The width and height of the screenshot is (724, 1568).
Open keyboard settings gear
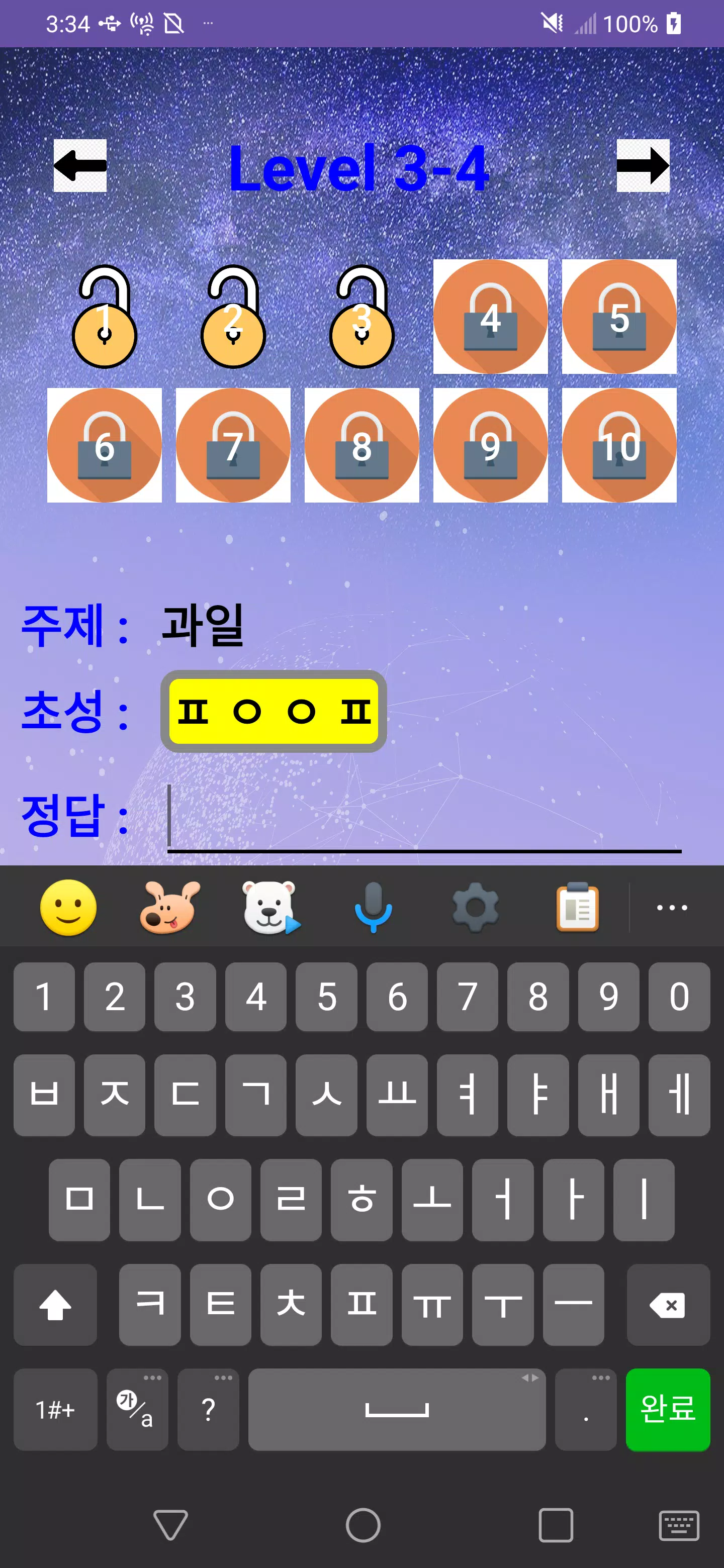pos(475,907)
